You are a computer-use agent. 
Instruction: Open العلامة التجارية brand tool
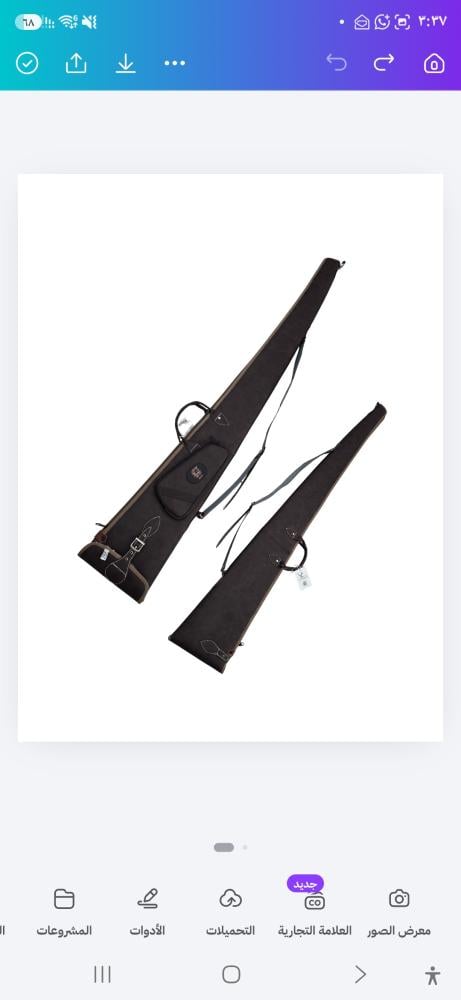coord(314,913)
